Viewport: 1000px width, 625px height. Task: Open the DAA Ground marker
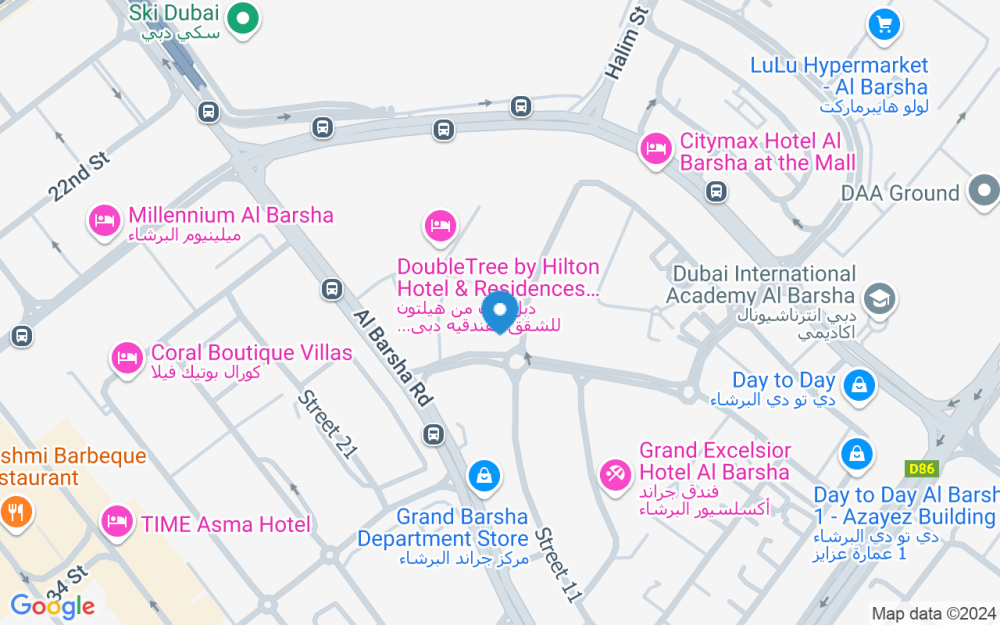tap(983, 192)
